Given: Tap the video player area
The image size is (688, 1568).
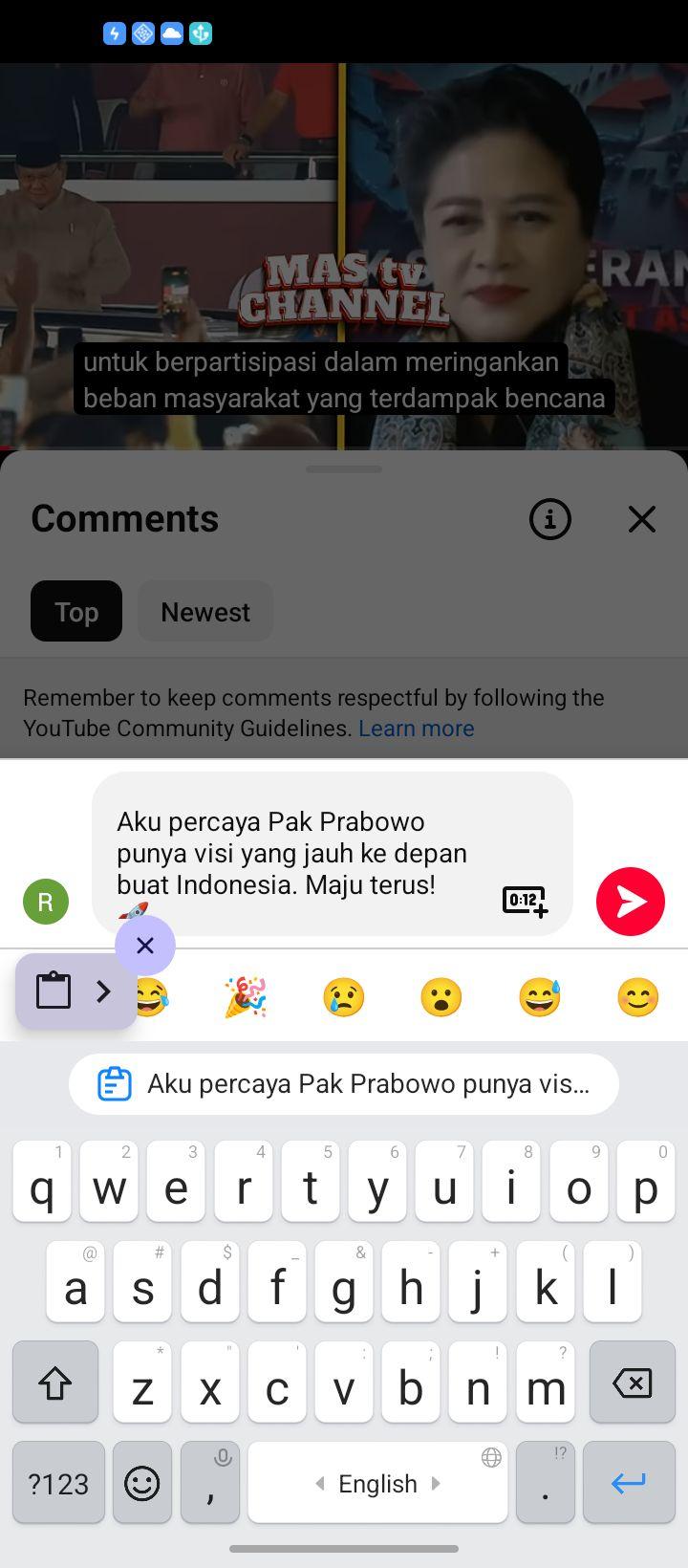Looking at the screenshot, I should [344, 256].
